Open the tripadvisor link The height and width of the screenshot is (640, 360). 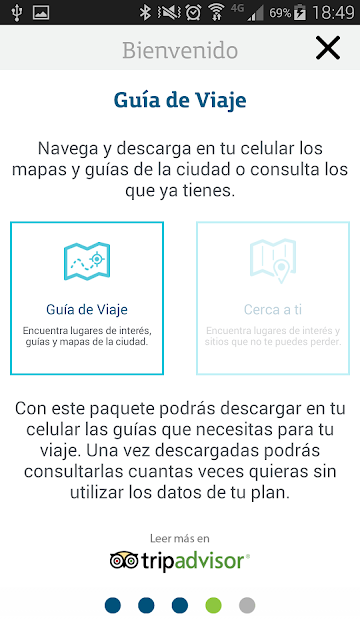point(180,560)
